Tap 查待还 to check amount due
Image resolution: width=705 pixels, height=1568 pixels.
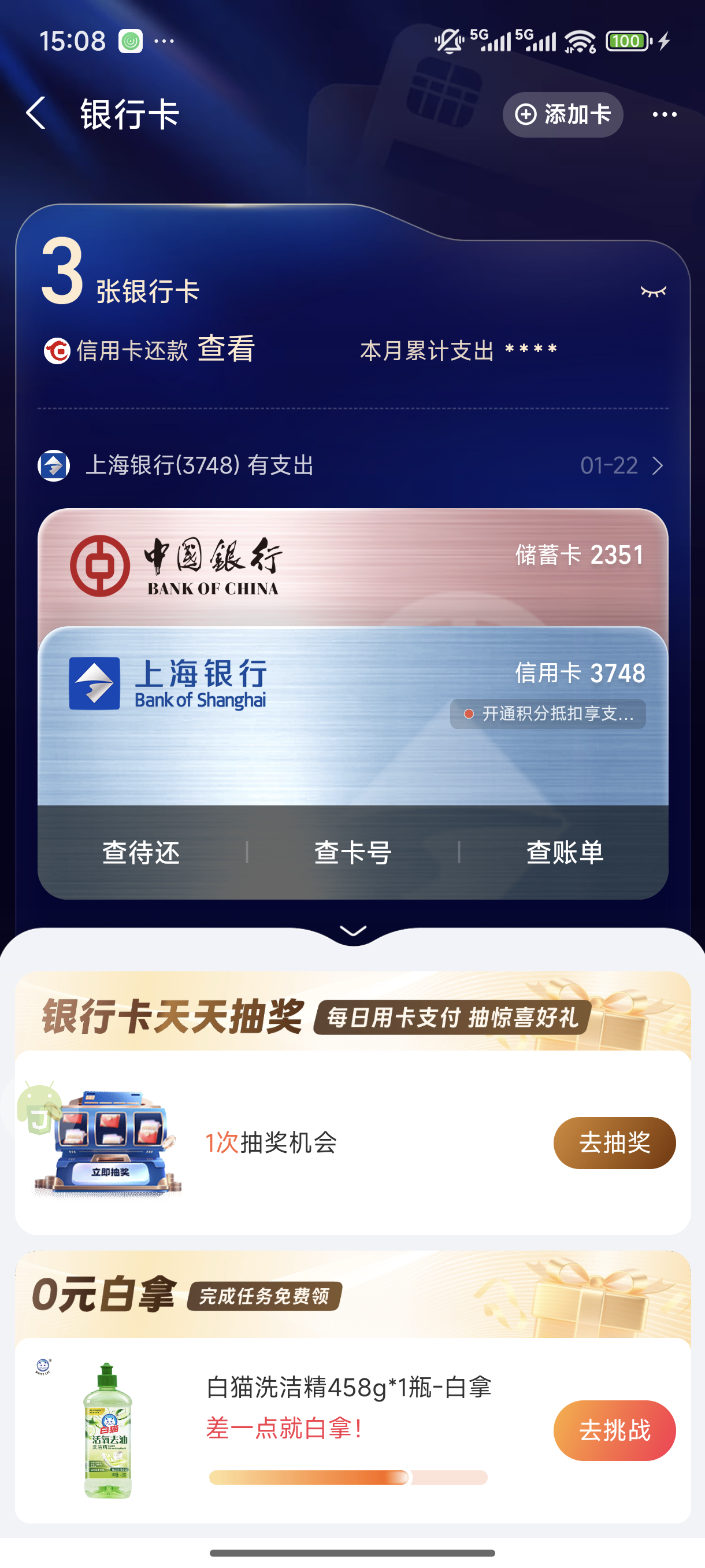point(141,852)
